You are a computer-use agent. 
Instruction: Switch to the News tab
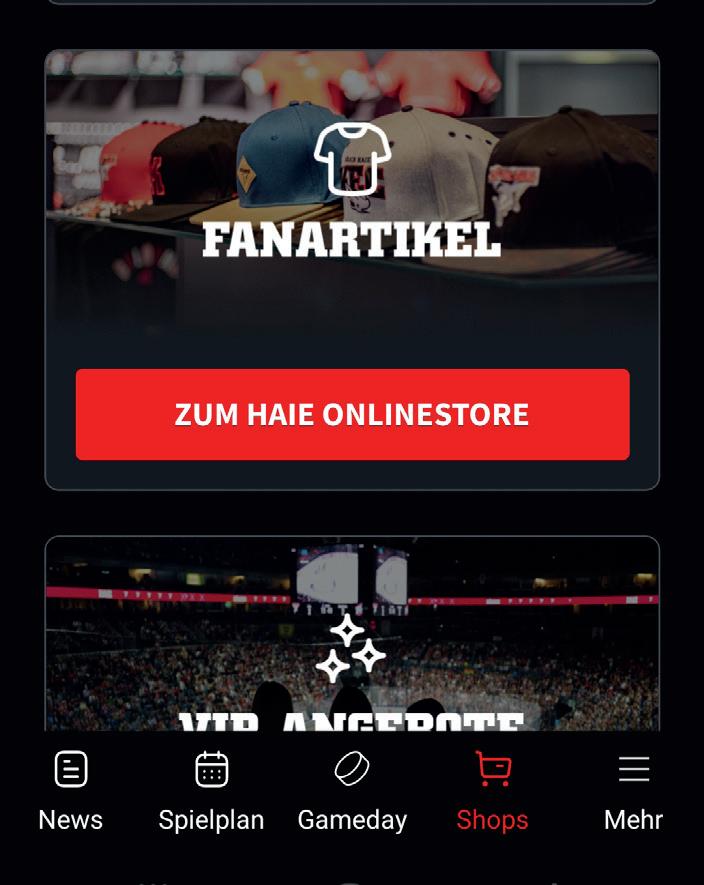(x=70, y=792)
